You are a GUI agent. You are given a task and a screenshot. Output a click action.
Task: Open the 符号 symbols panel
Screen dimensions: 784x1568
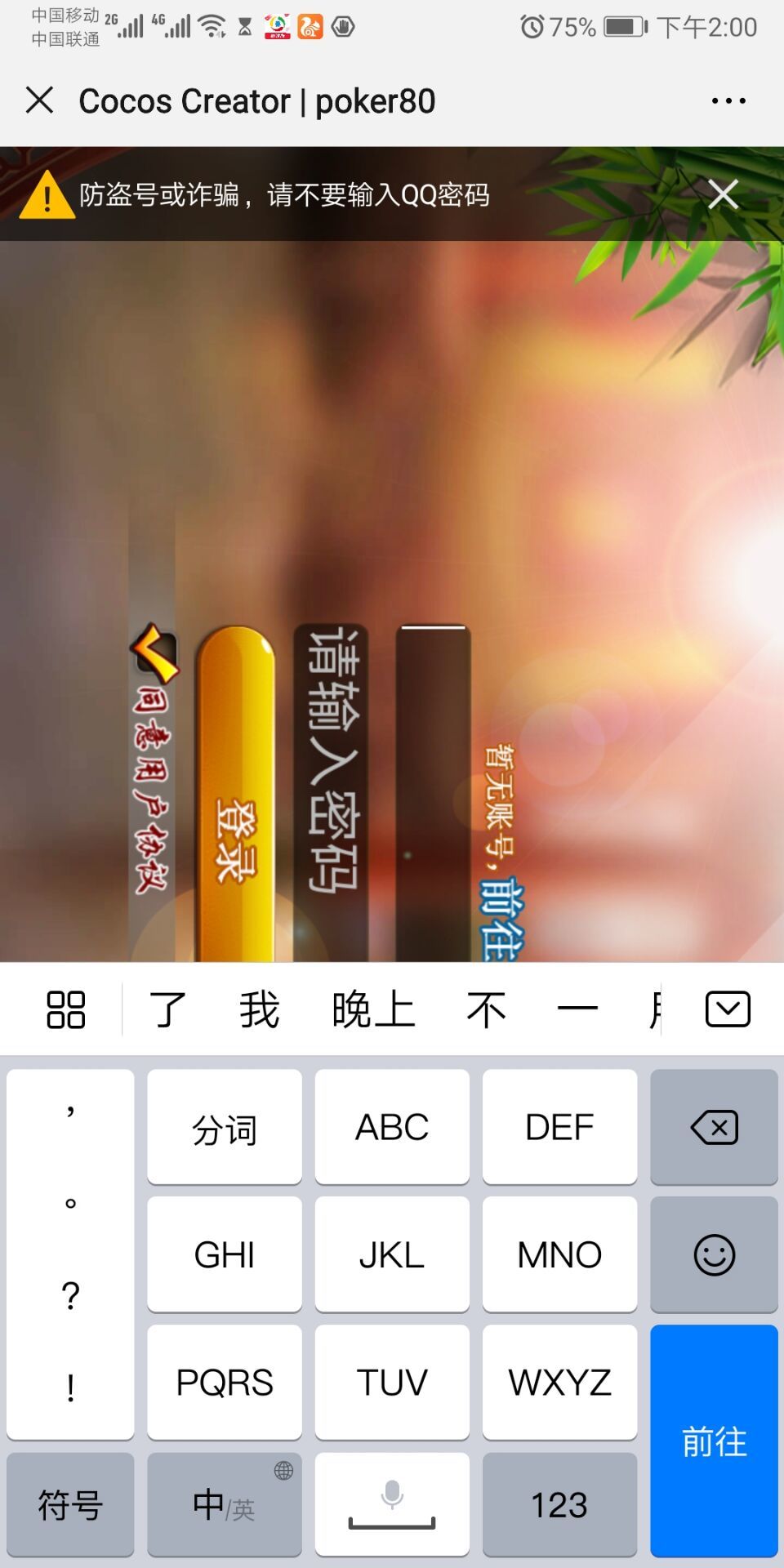tap(70, 1504)
